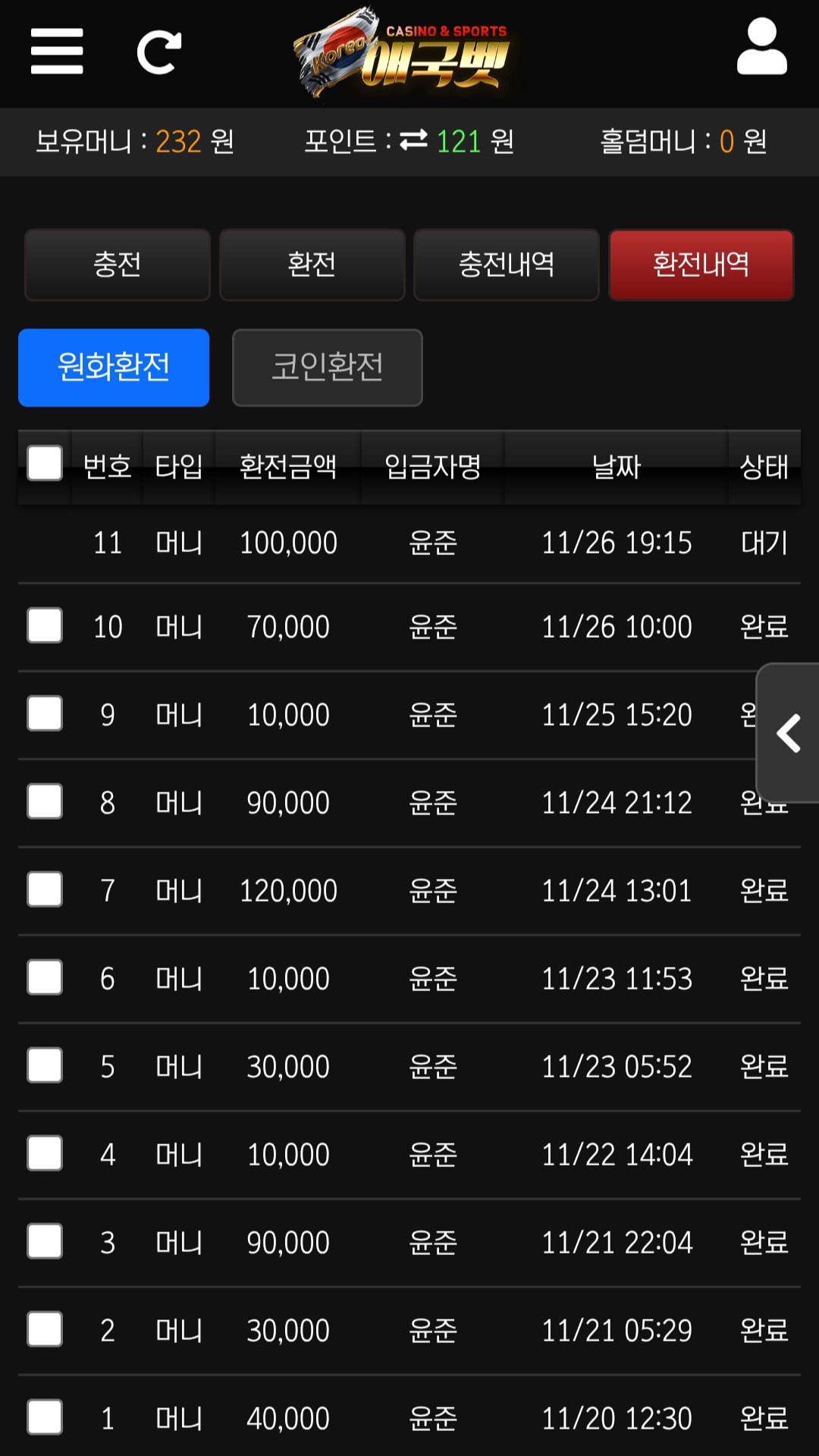
Task: Tick the checkbox for row number 10
Action: click(x=45, y=626)
